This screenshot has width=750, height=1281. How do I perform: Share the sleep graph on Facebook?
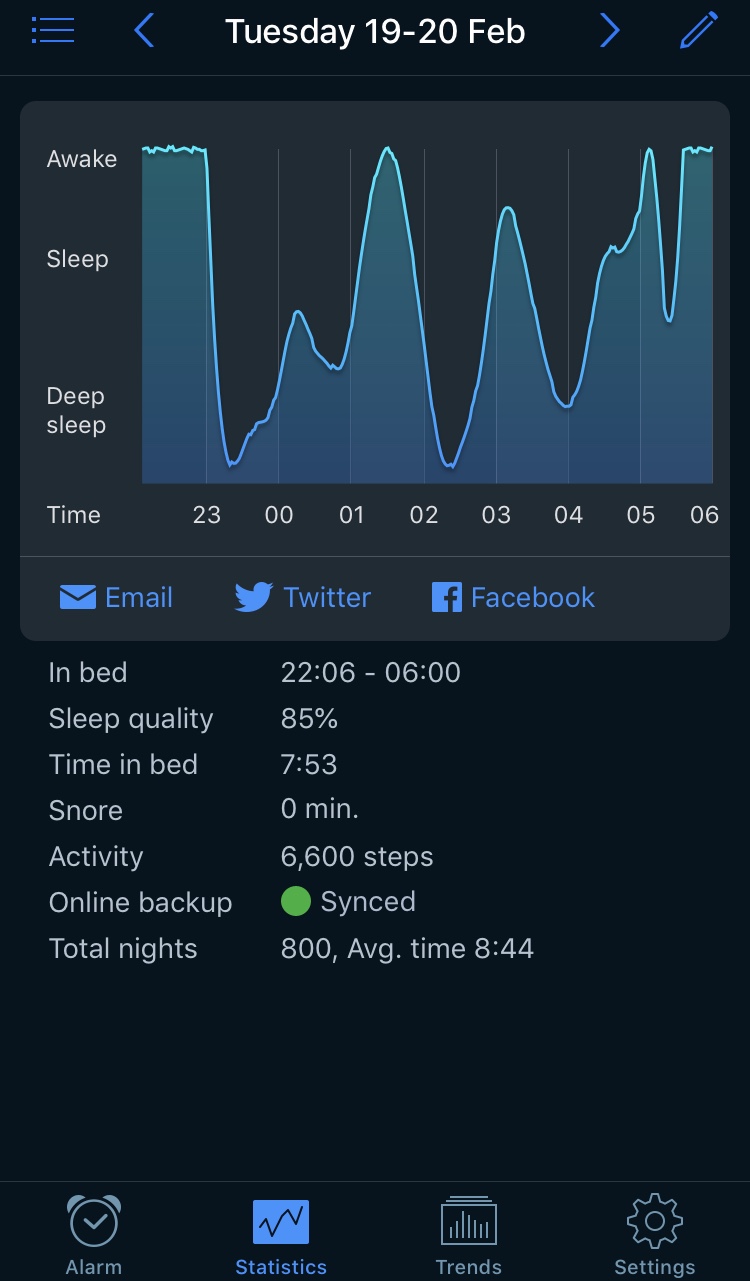[x=513, y=597]
